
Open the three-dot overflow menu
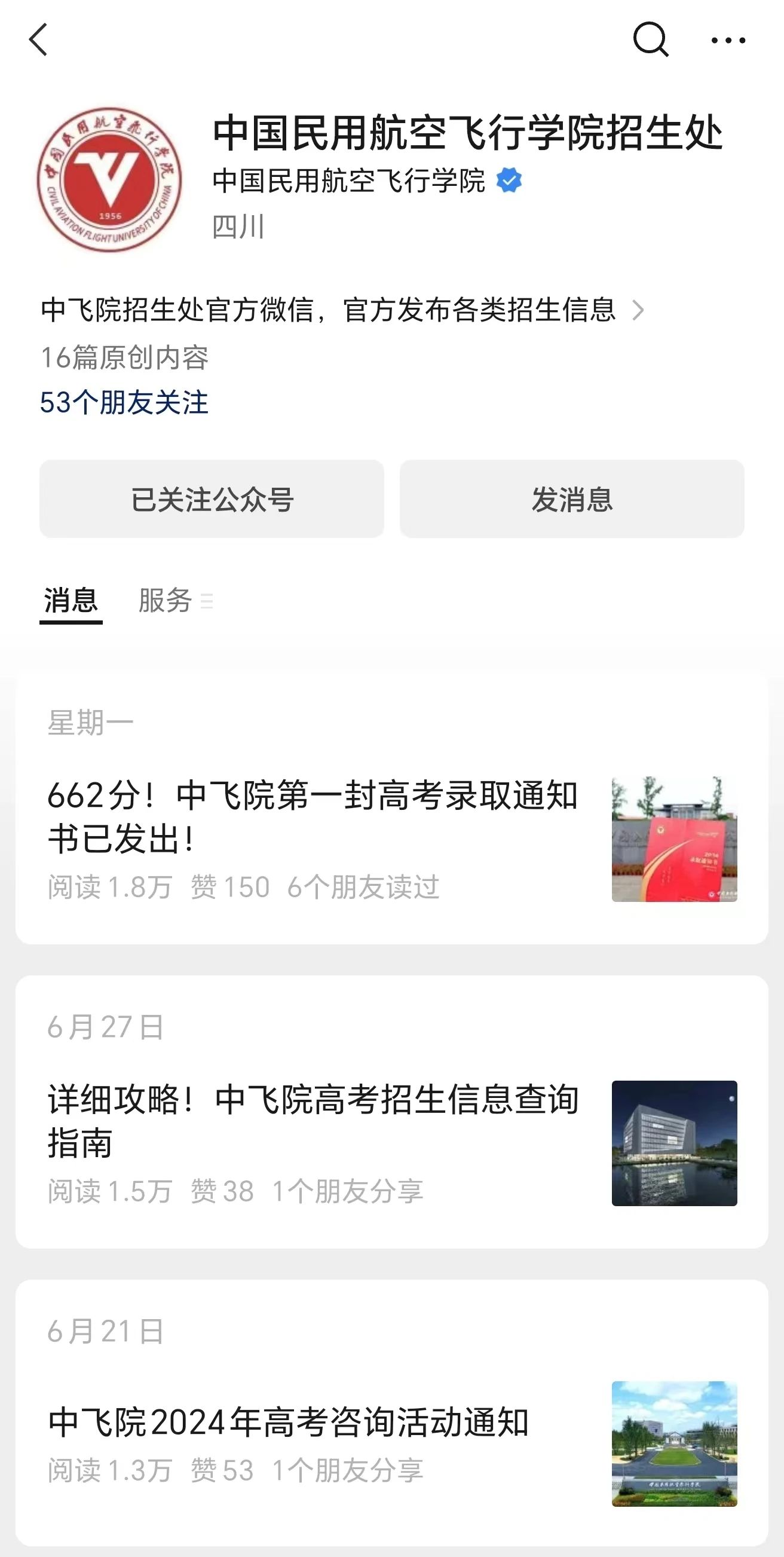tap(728, 41)
